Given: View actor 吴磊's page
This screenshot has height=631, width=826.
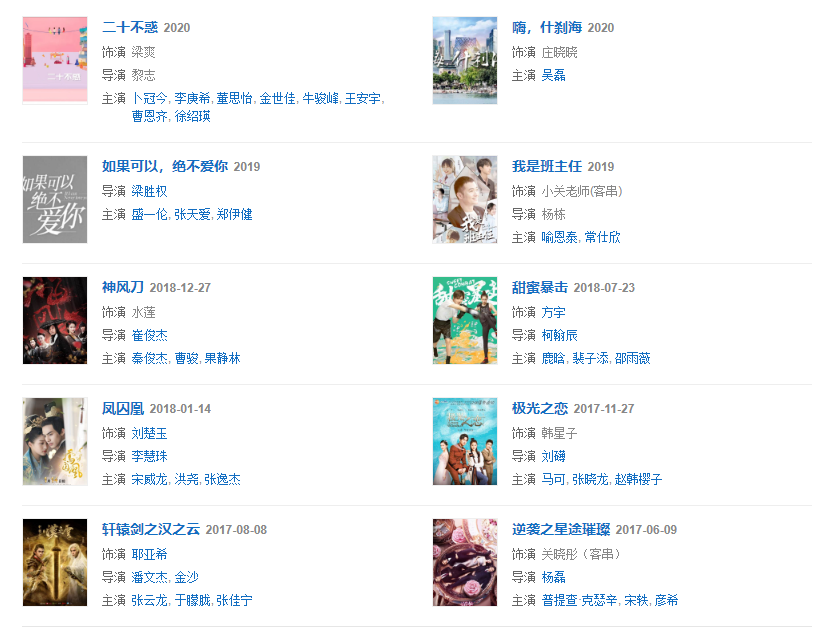Looking at the screenshot, I should (x=553, y=75).
